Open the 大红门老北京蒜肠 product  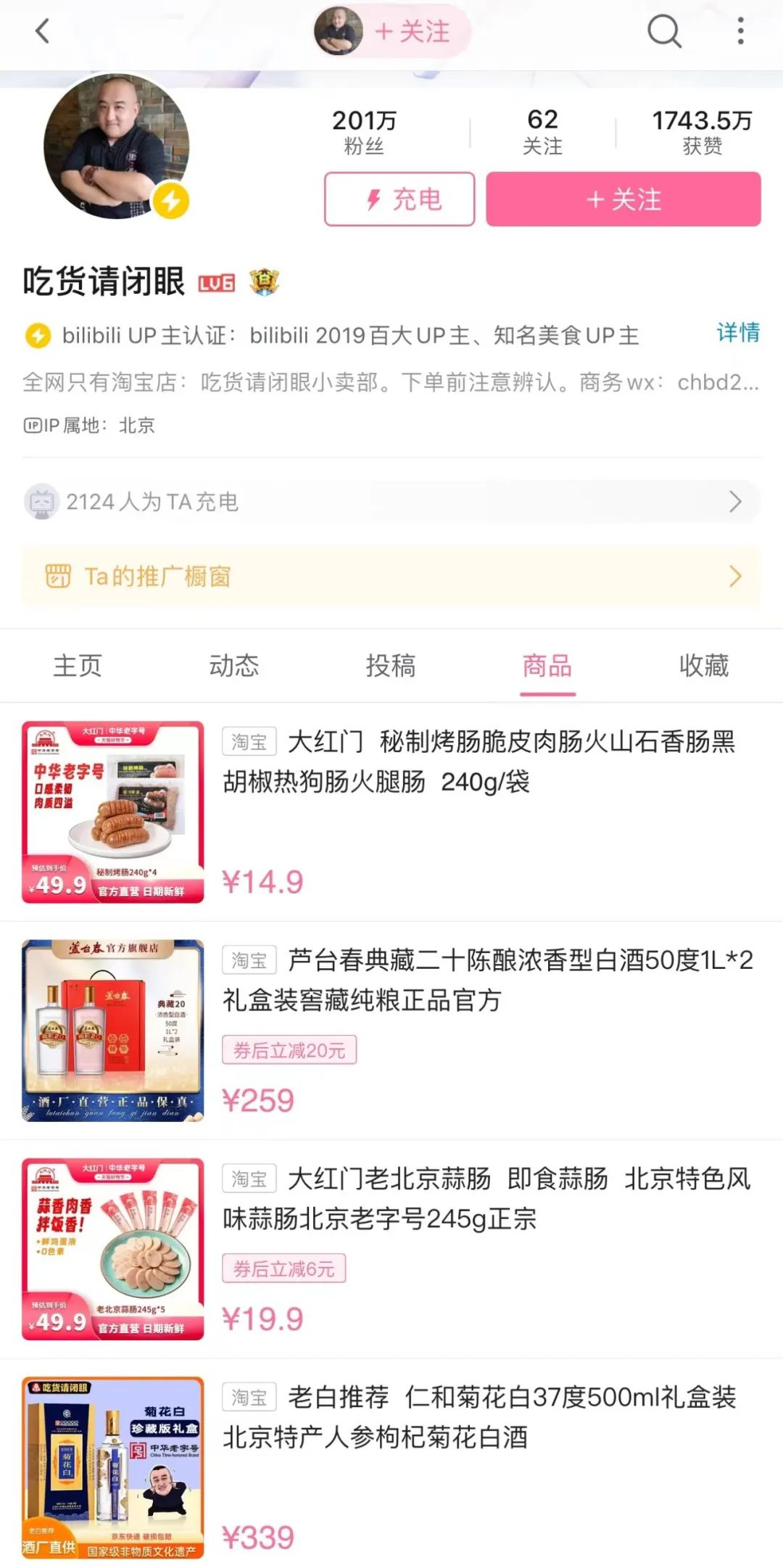[486, 1198]
